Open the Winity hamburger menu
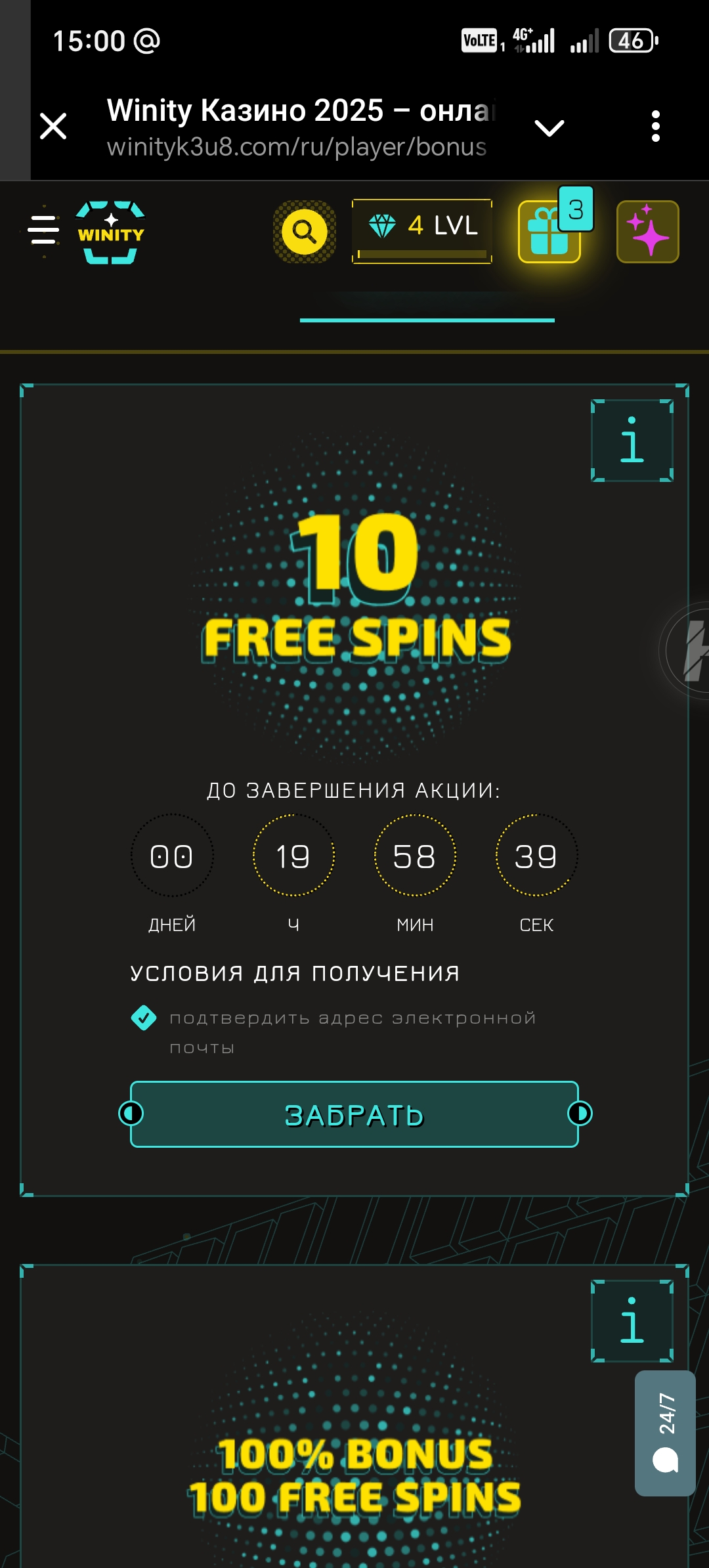 (x=43, y=230)
